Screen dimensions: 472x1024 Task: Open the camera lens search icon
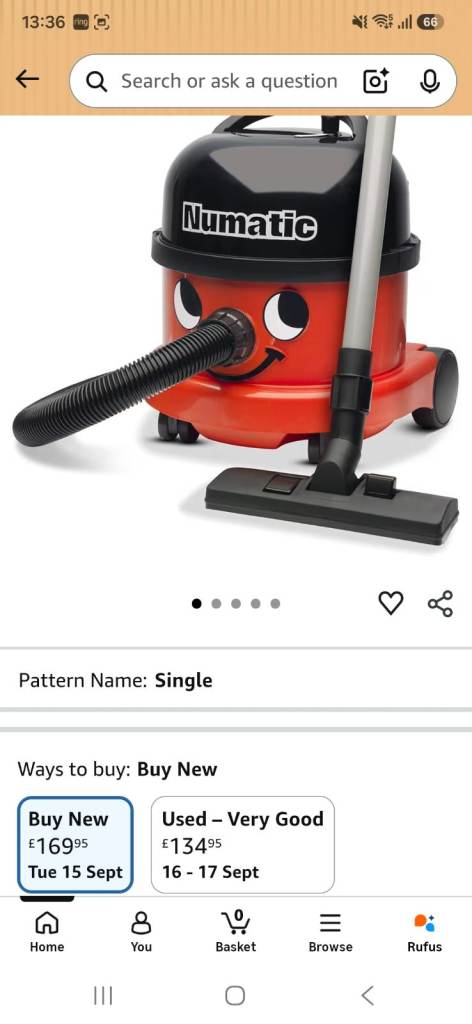[x=375, y=82]
